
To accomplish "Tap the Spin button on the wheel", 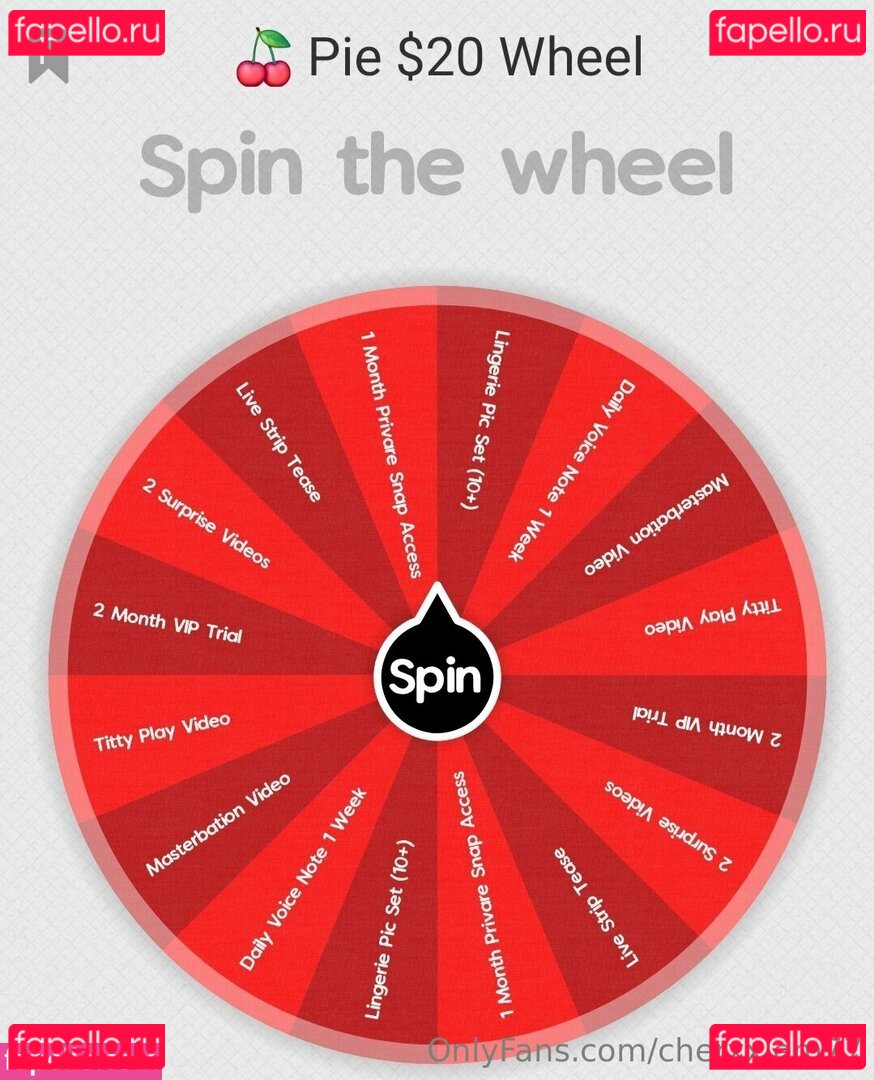I will 436,678.
